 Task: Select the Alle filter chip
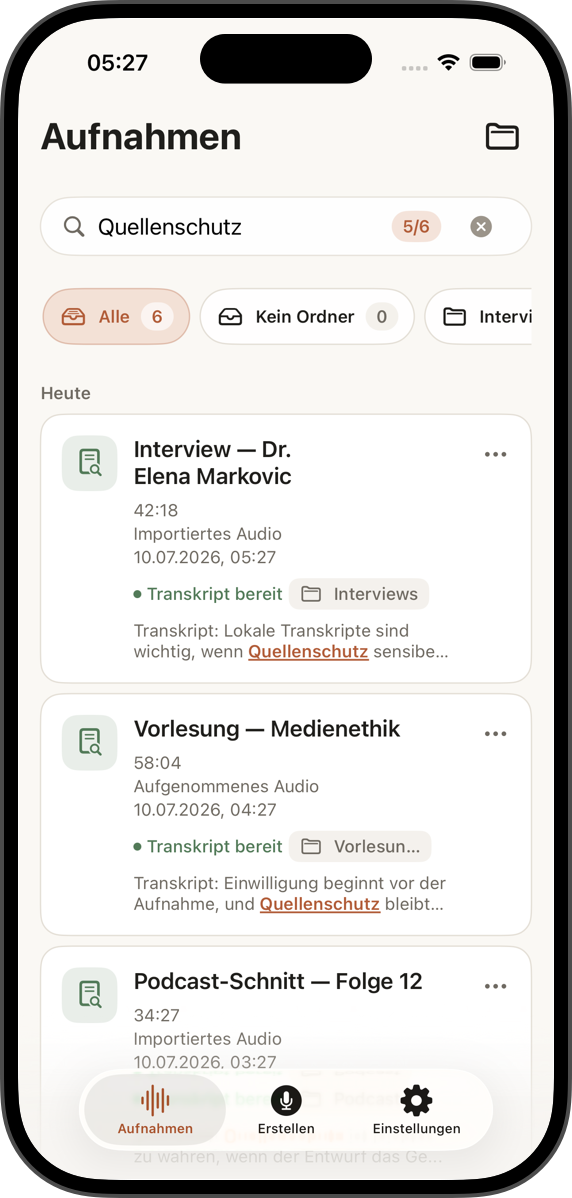116,316
